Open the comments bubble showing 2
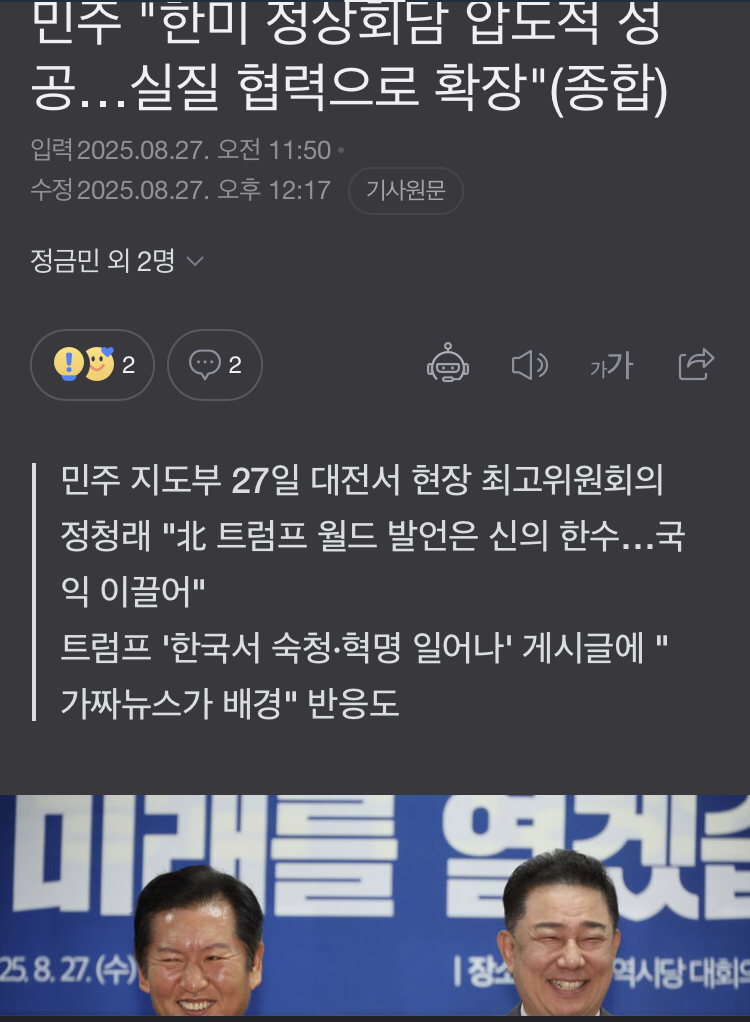This screenshot has width=750, height=1022. (x=215, y=365)
